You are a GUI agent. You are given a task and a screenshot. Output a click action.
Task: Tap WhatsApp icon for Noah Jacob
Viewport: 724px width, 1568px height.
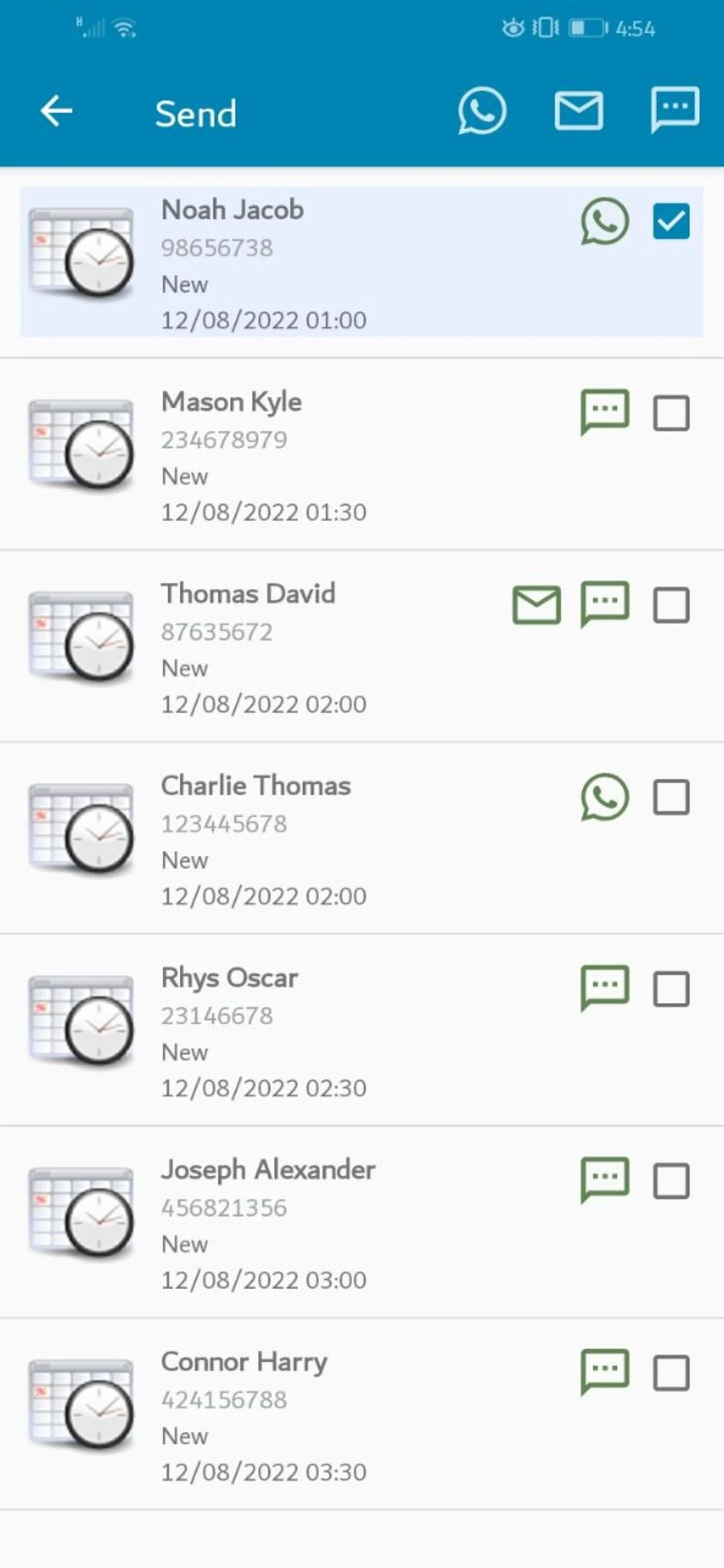pyautogui.click(x=605, y=221)
